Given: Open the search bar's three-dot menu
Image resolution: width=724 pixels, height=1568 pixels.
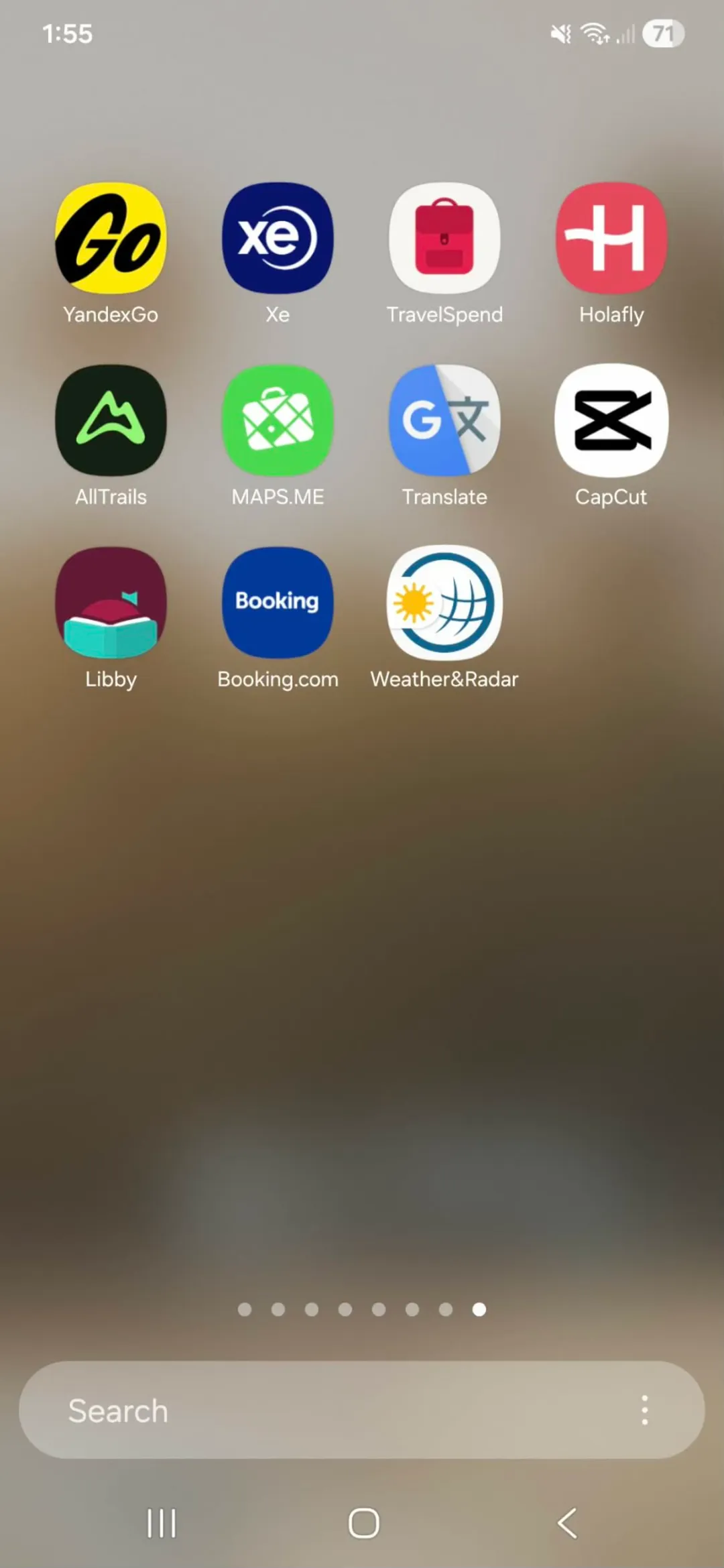Looking at the screenshot, I should click(644, 1410).
